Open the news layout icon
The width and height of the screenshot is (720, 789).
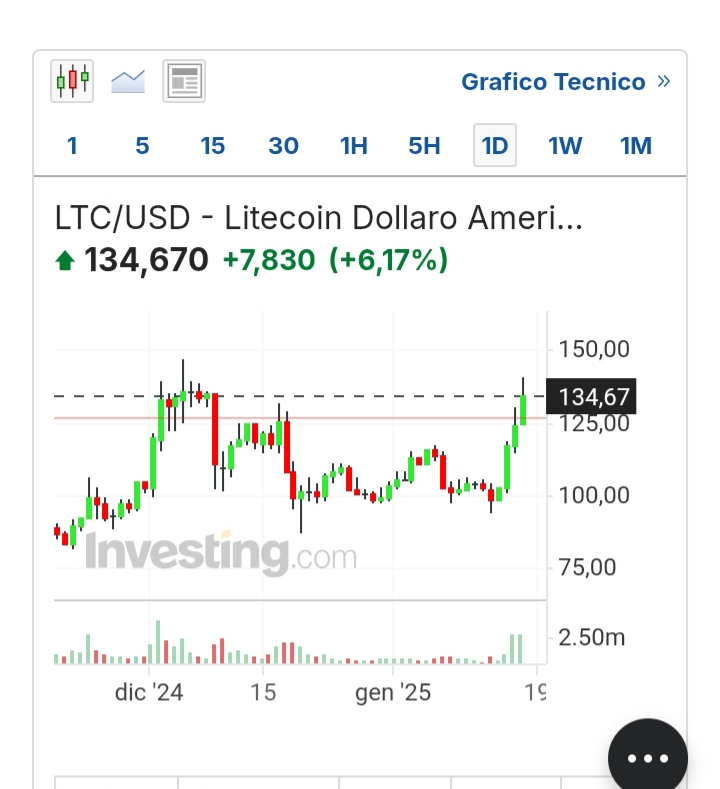(x=183, y=81)
